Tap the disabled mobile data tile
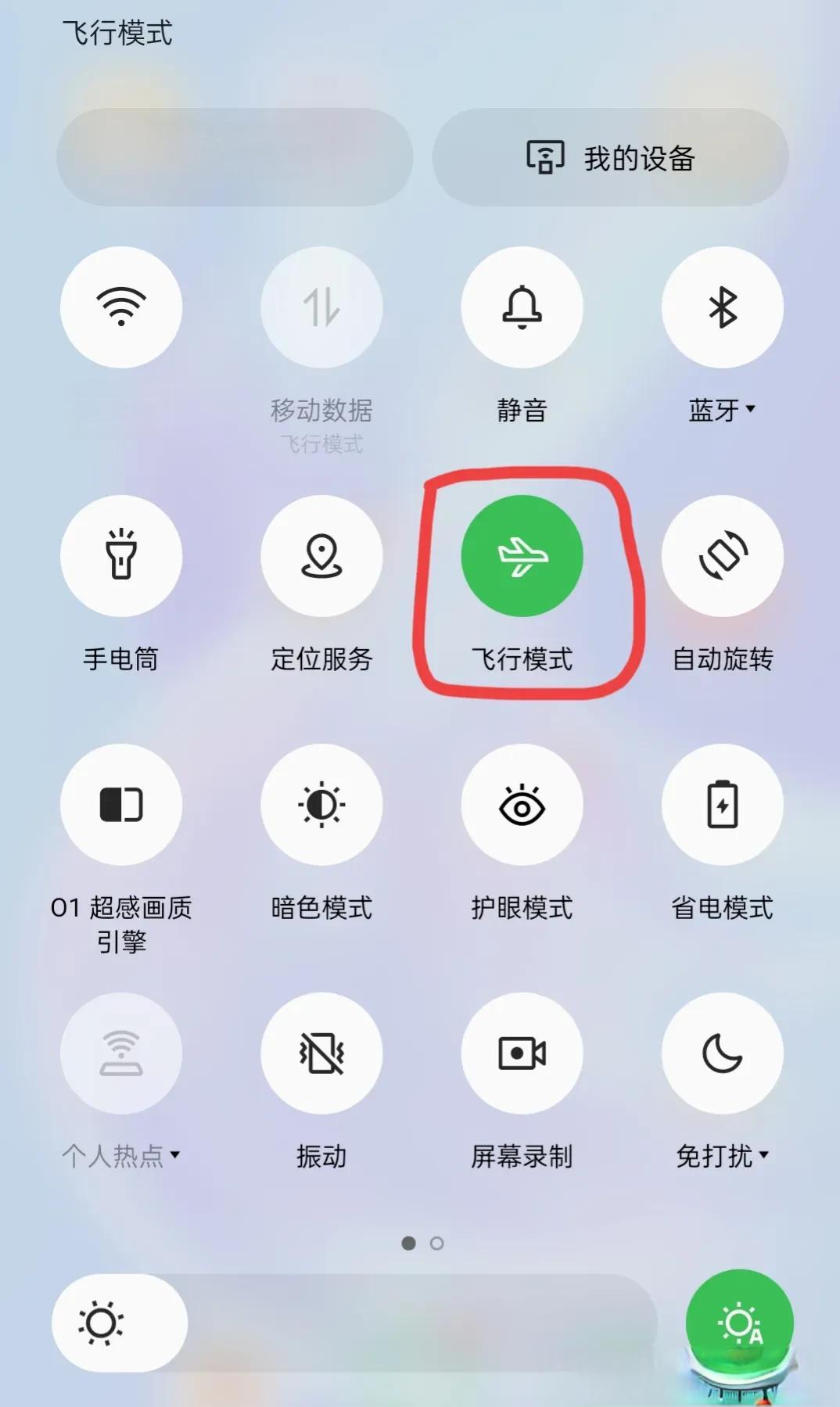 (x=321, y=307)
